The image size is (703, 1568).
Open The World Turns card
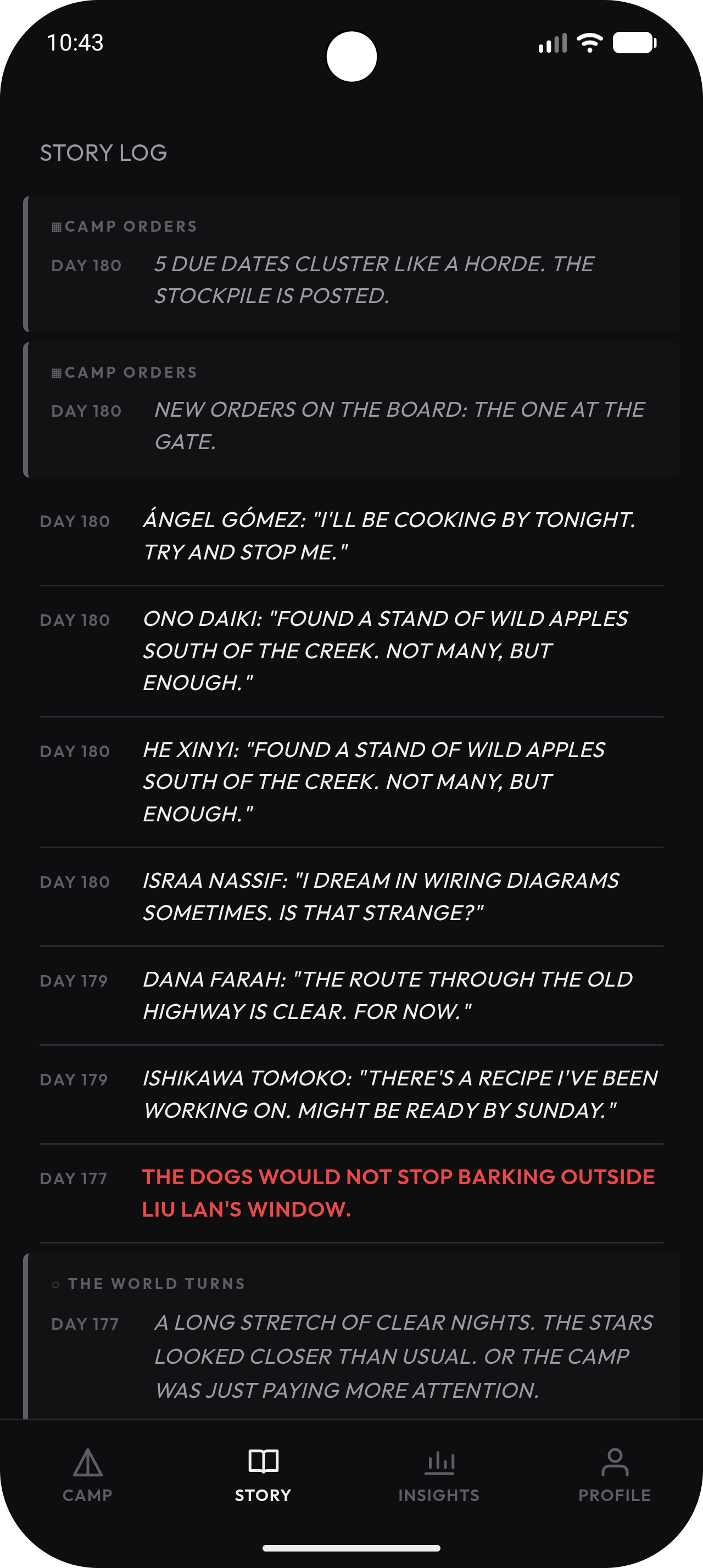[352, 1336]
